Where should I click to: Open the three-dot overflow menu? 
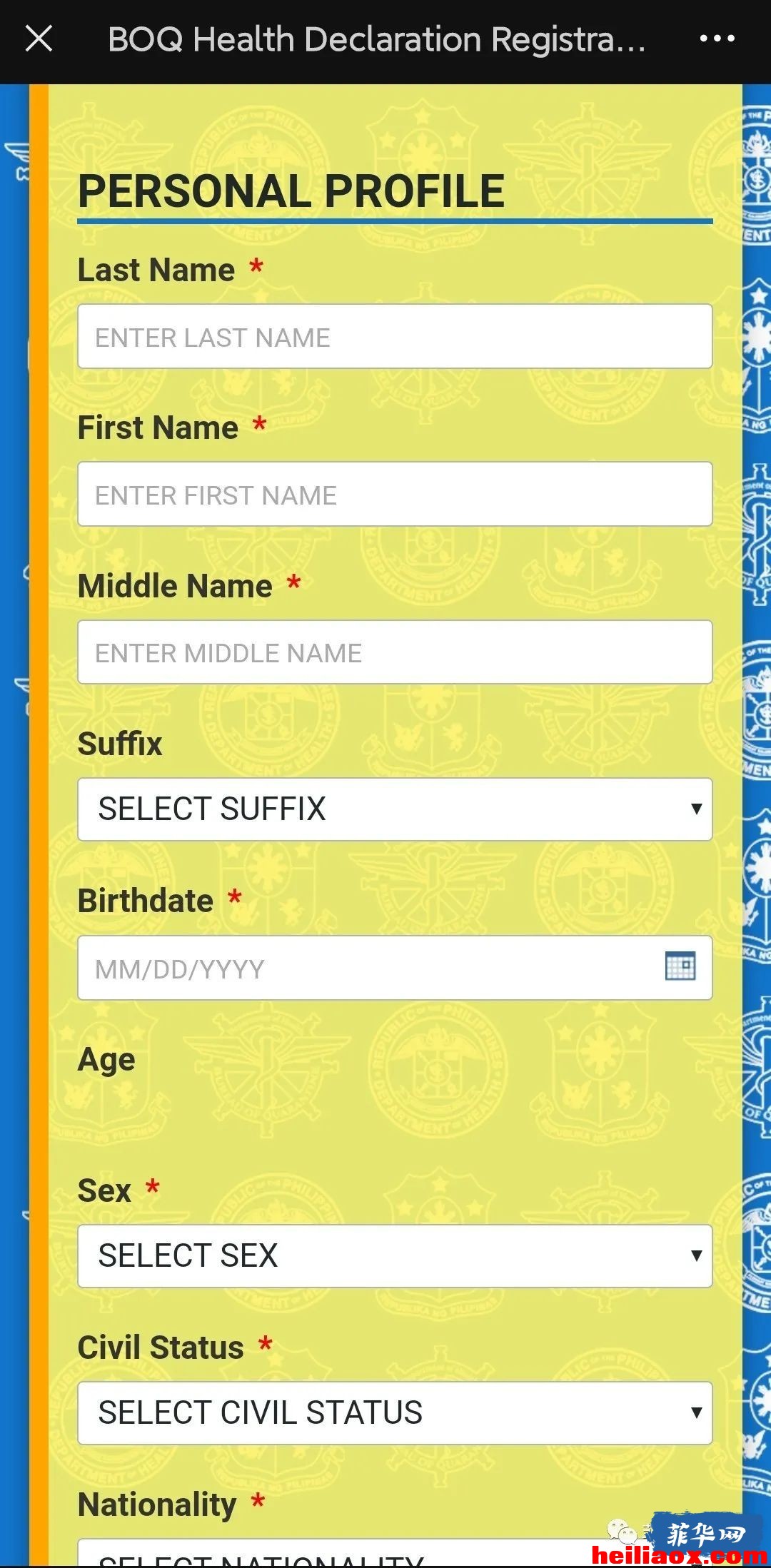[x=717, y=39]
